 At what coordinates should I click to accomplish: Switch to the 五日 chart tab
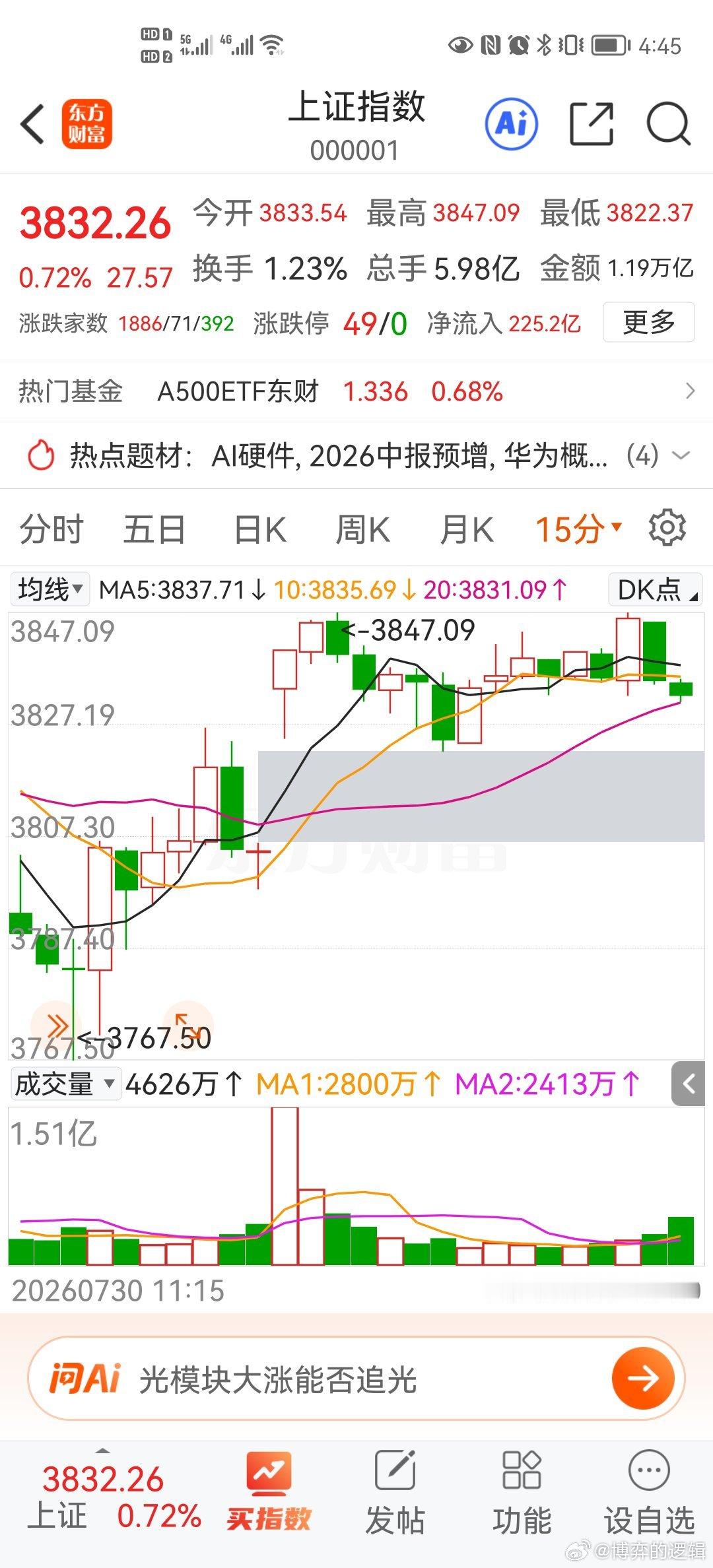click(x=155, y=529)
